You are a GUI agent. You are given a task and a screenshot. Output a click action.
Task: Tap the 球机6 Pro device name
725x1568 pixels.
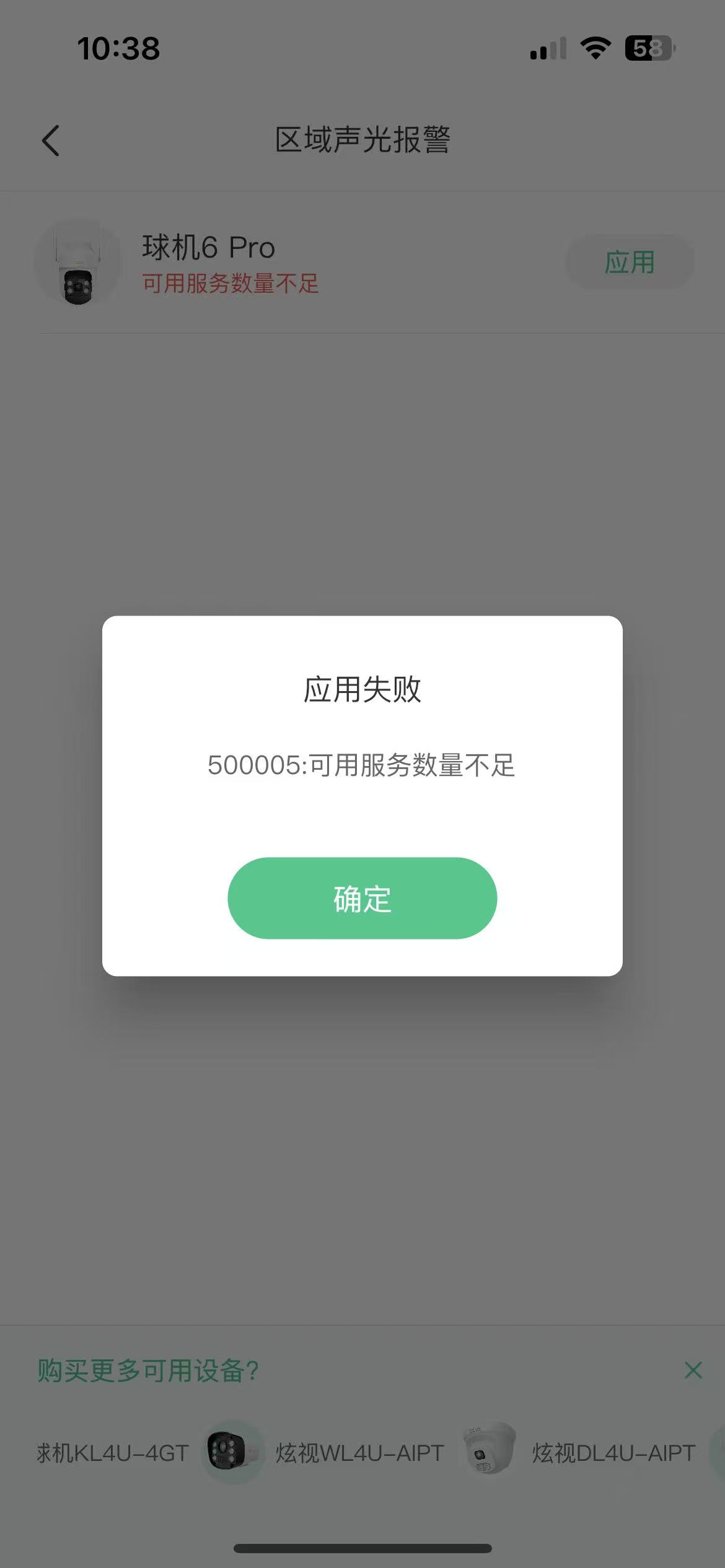tap(208, 247)
